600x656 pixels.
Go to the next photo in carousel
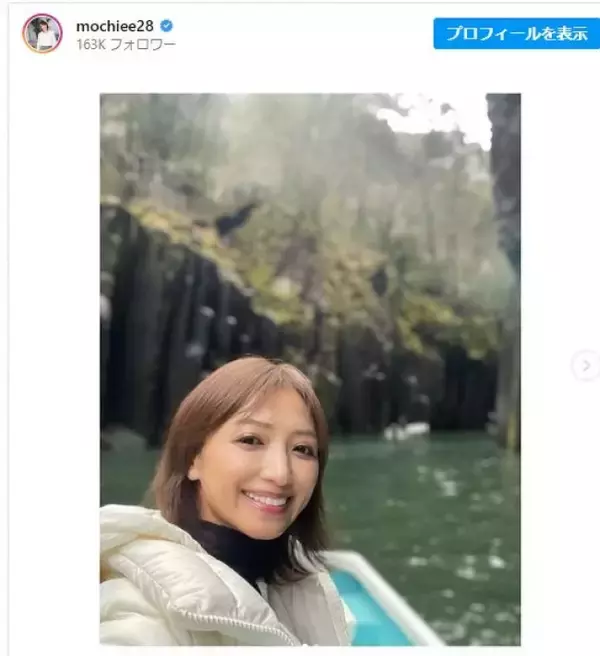click(x=585, y=365)
